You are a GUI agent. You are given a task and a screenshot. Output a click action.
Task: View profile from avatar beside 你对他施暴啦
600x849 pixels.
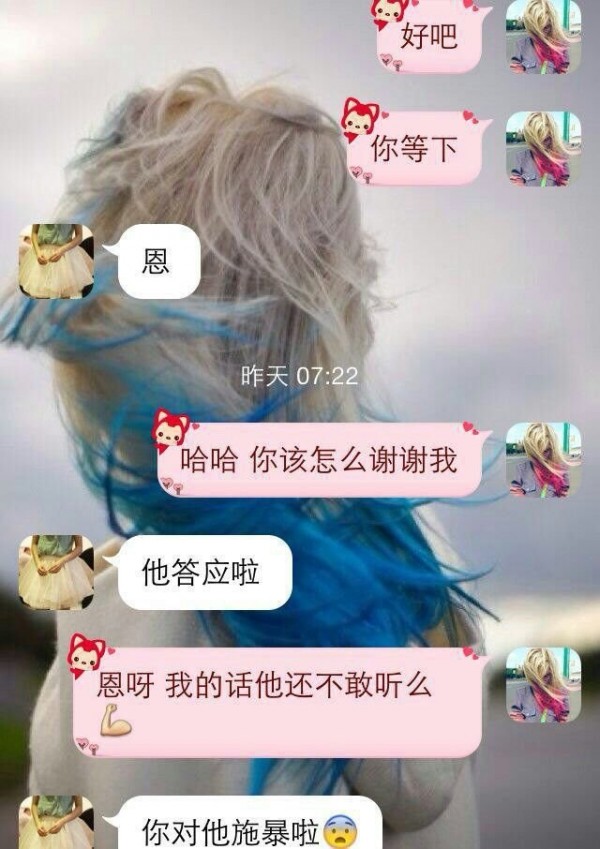coord(56,824)
